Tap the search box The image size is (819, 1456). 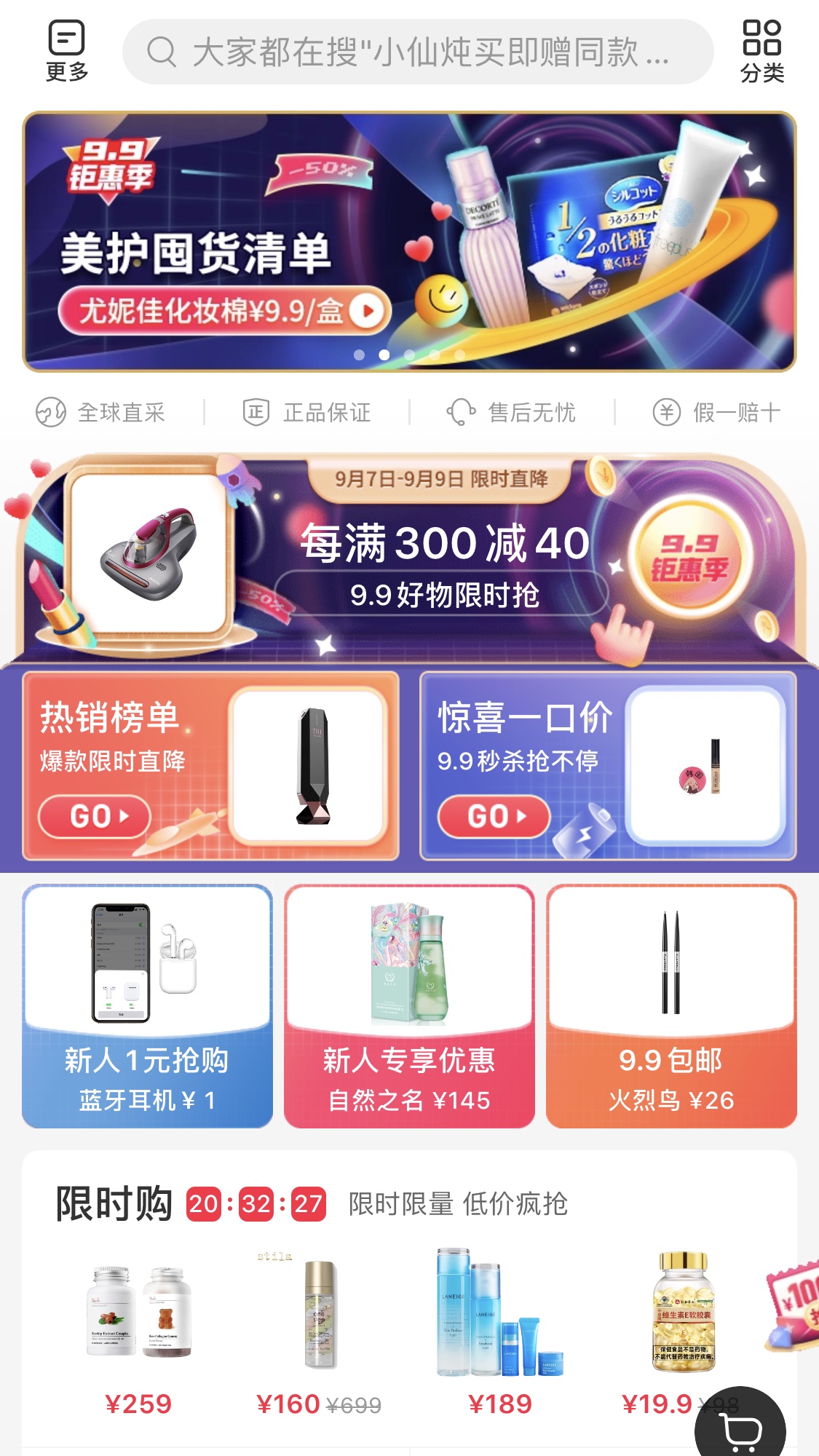[x=417, y=52]
